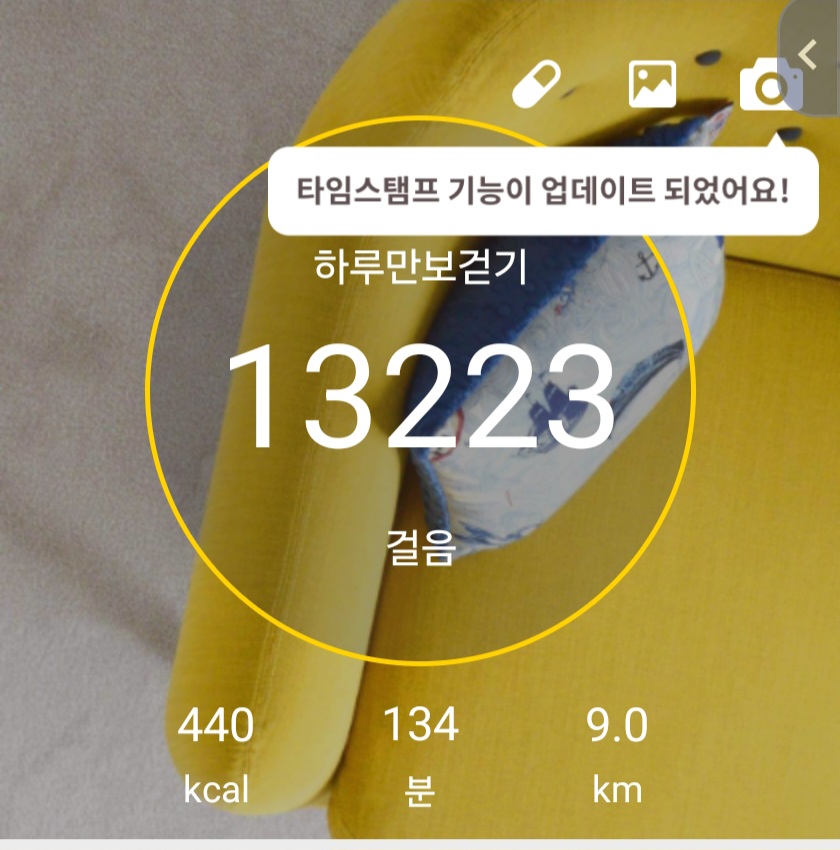Open the background image gallery icon
The image size is (840, 850).
[652, 84]
